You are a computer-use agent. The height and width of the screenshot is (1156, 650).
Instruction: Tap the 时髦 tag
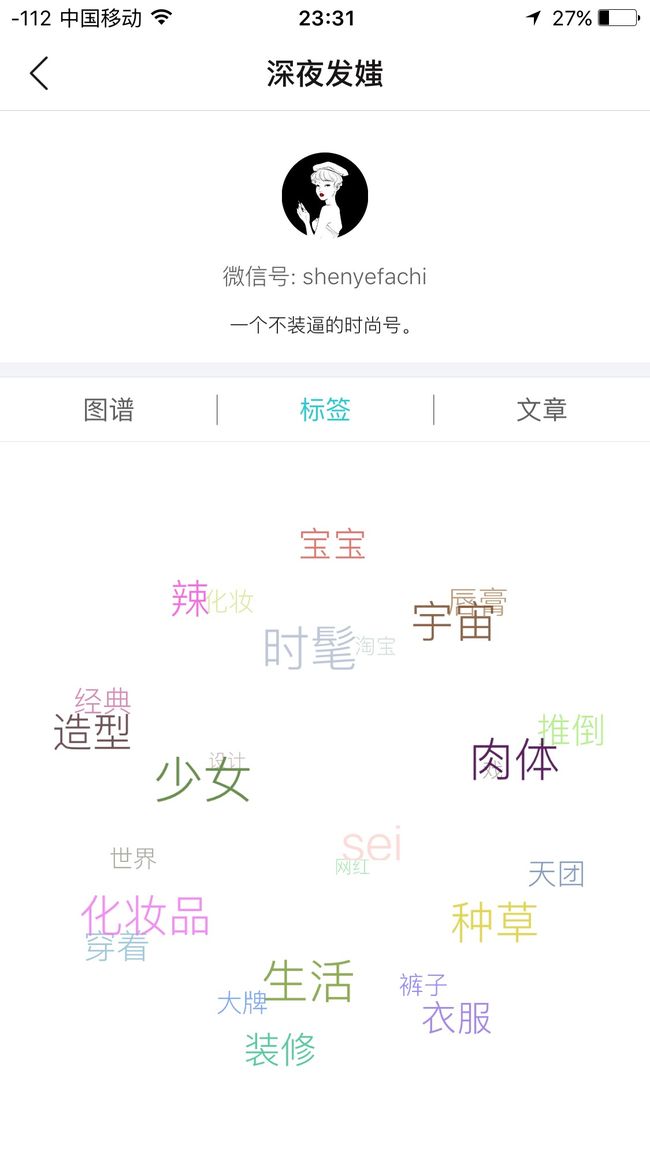310,648
